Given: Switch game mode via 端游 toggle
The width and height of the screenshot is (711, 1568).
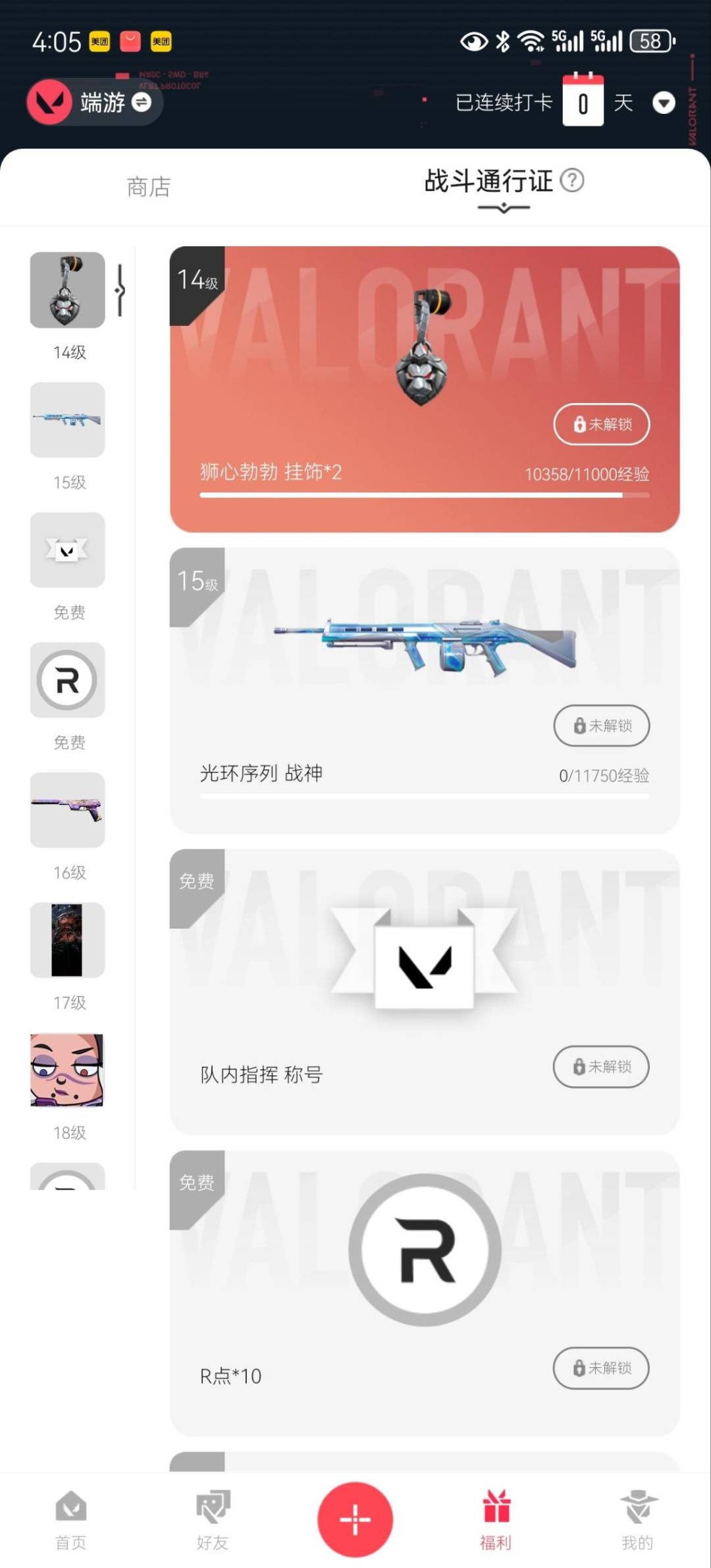Looking at the screenshot, I should click(95, 102).
